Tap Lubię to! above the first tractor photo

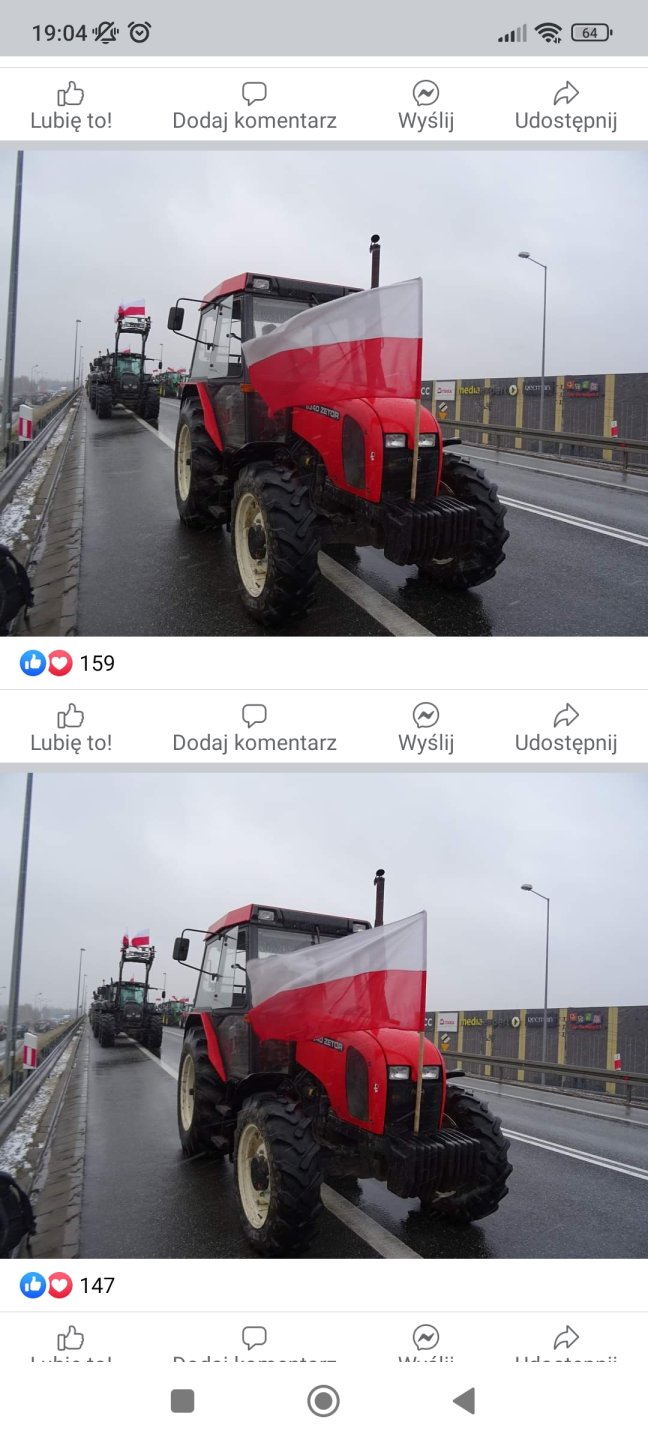coord(71,106)
